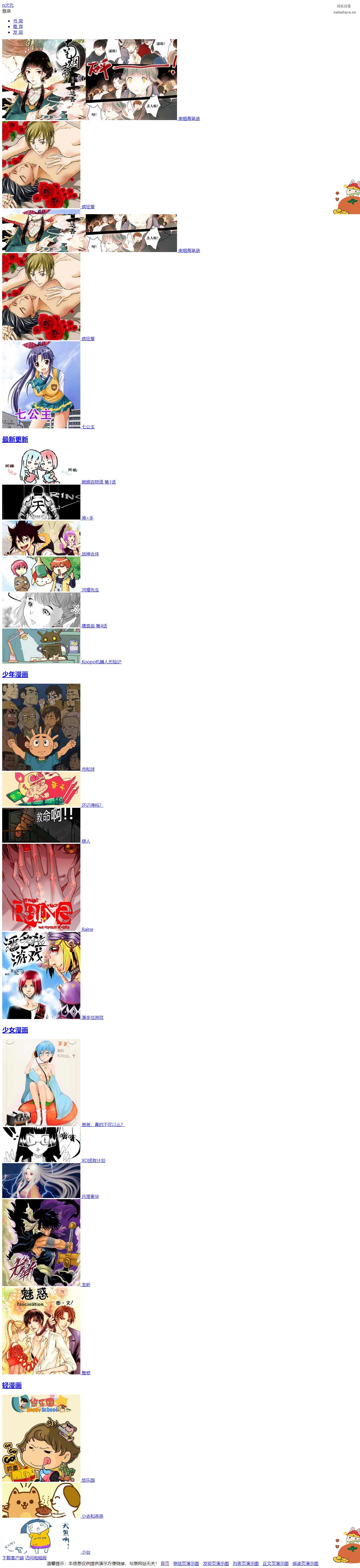
Task: Open the 最新更新 section heading link
Action: (x=15, y=439)
